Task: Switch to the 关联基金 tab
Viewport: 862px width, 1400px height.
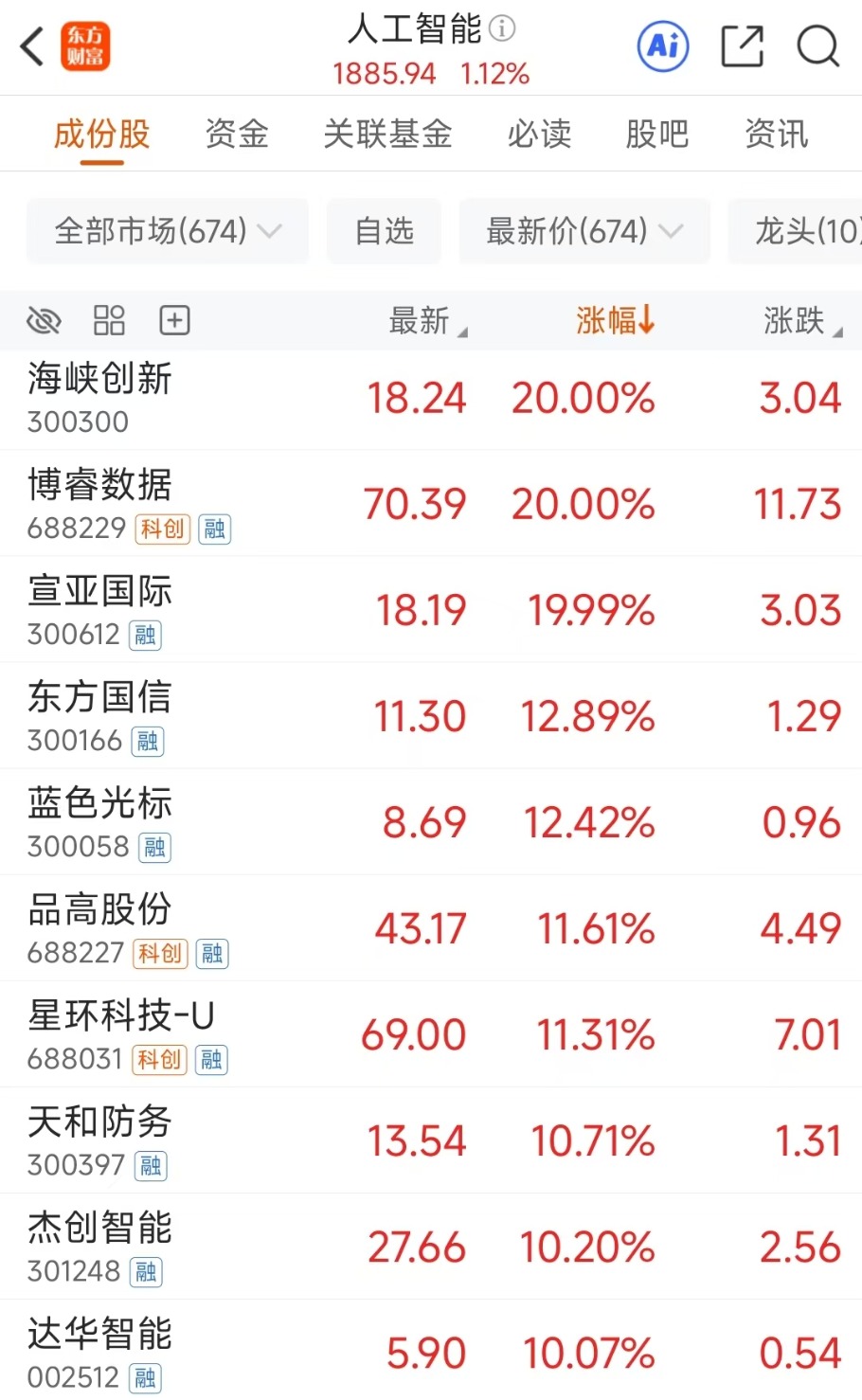Action: click(x=387, y=135)
